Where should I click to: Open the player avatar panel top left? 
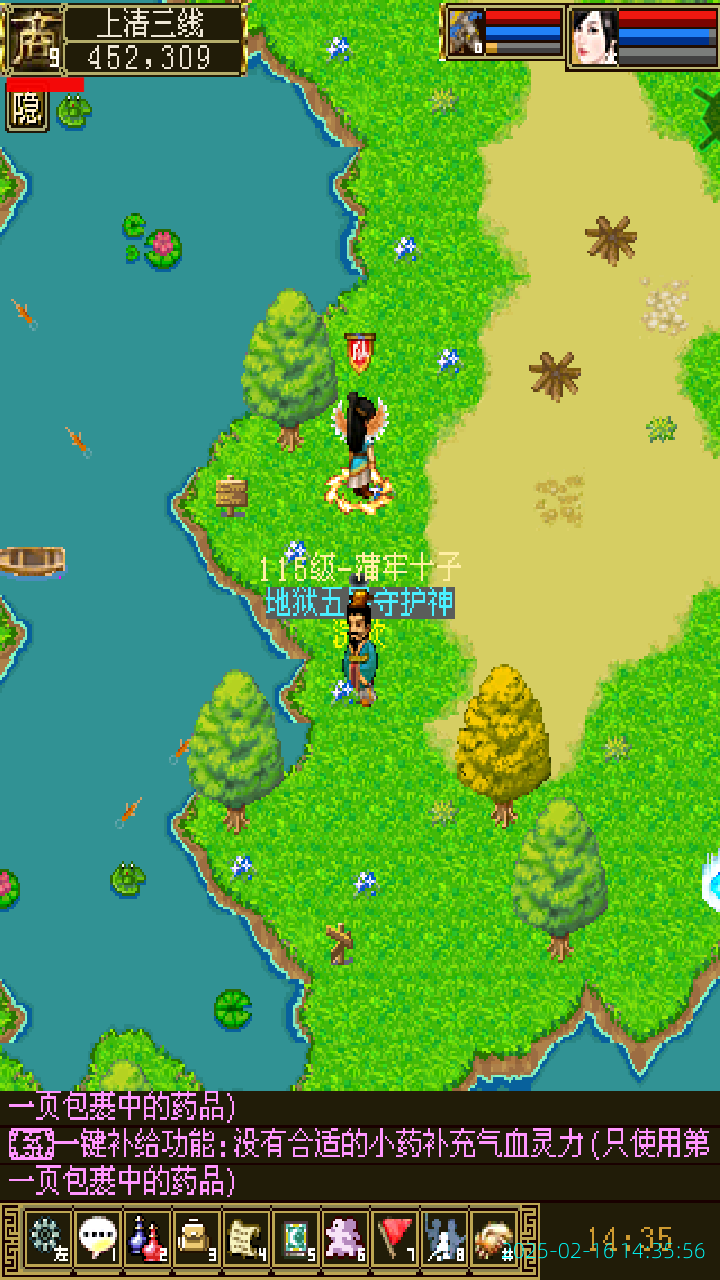(34, 38)
